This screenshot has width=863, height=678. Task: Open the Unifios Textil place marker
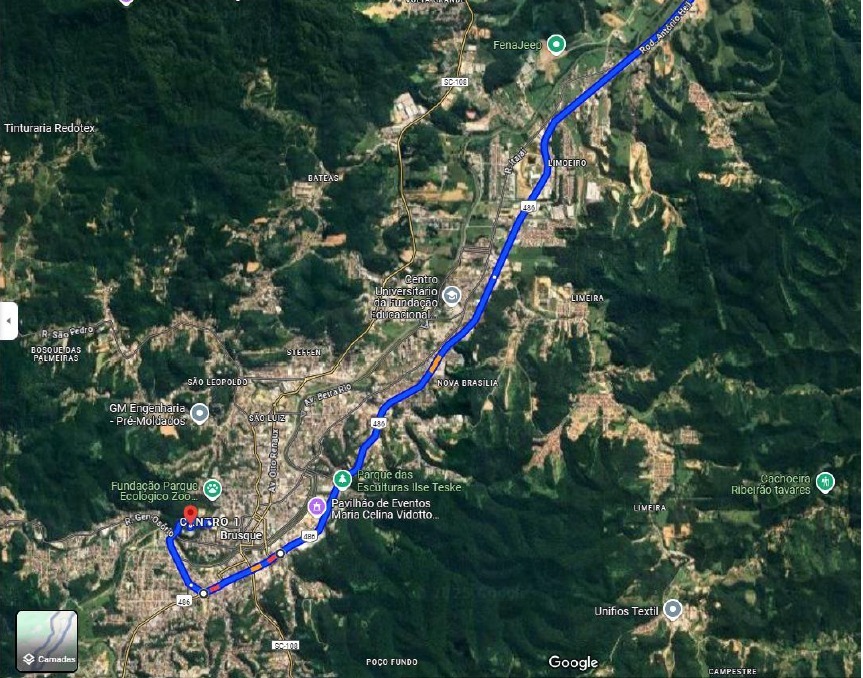(x=673, y=608)
